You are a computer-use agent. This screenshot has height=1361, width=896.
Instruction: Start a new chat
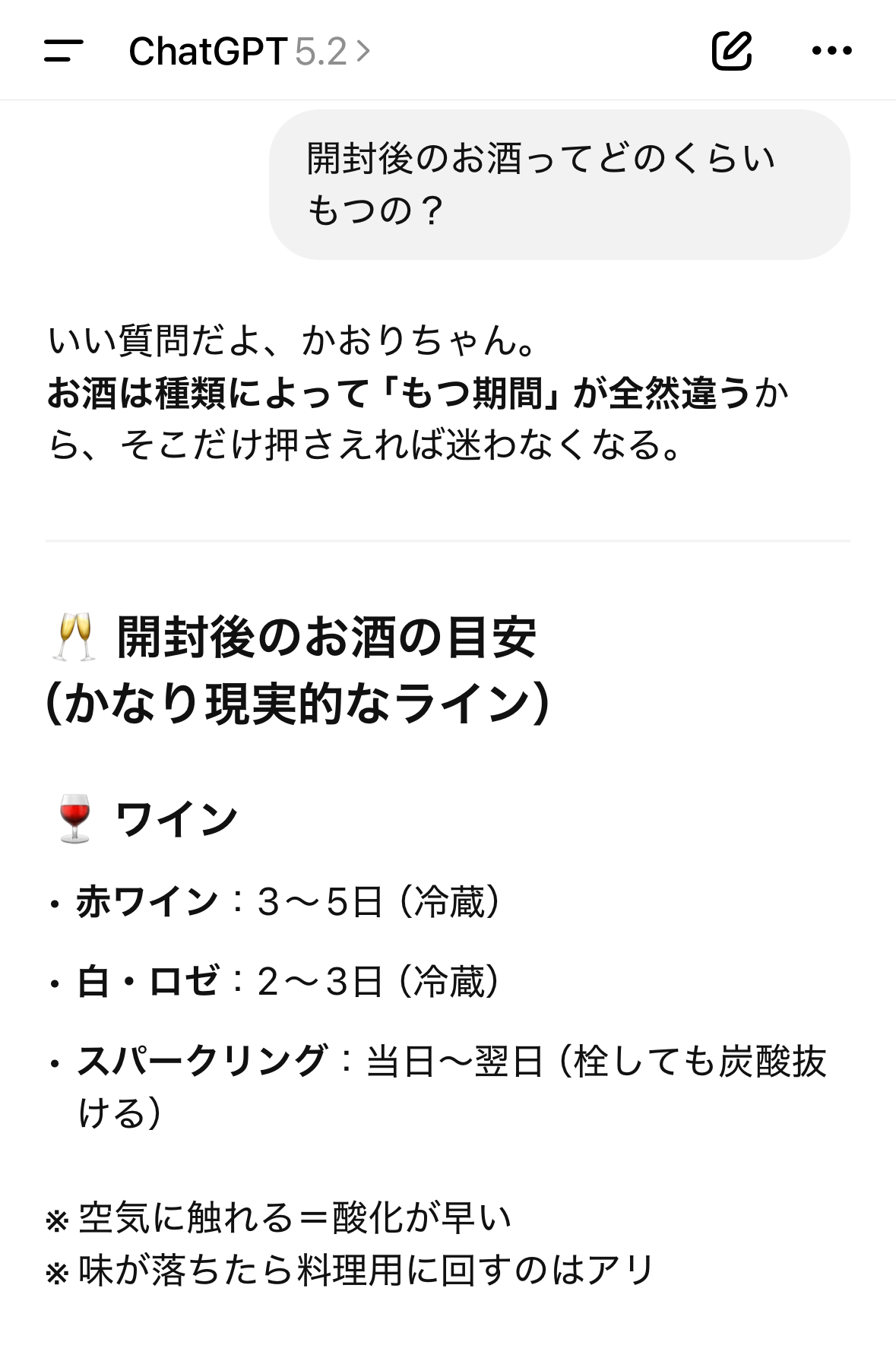click(731, 51)
